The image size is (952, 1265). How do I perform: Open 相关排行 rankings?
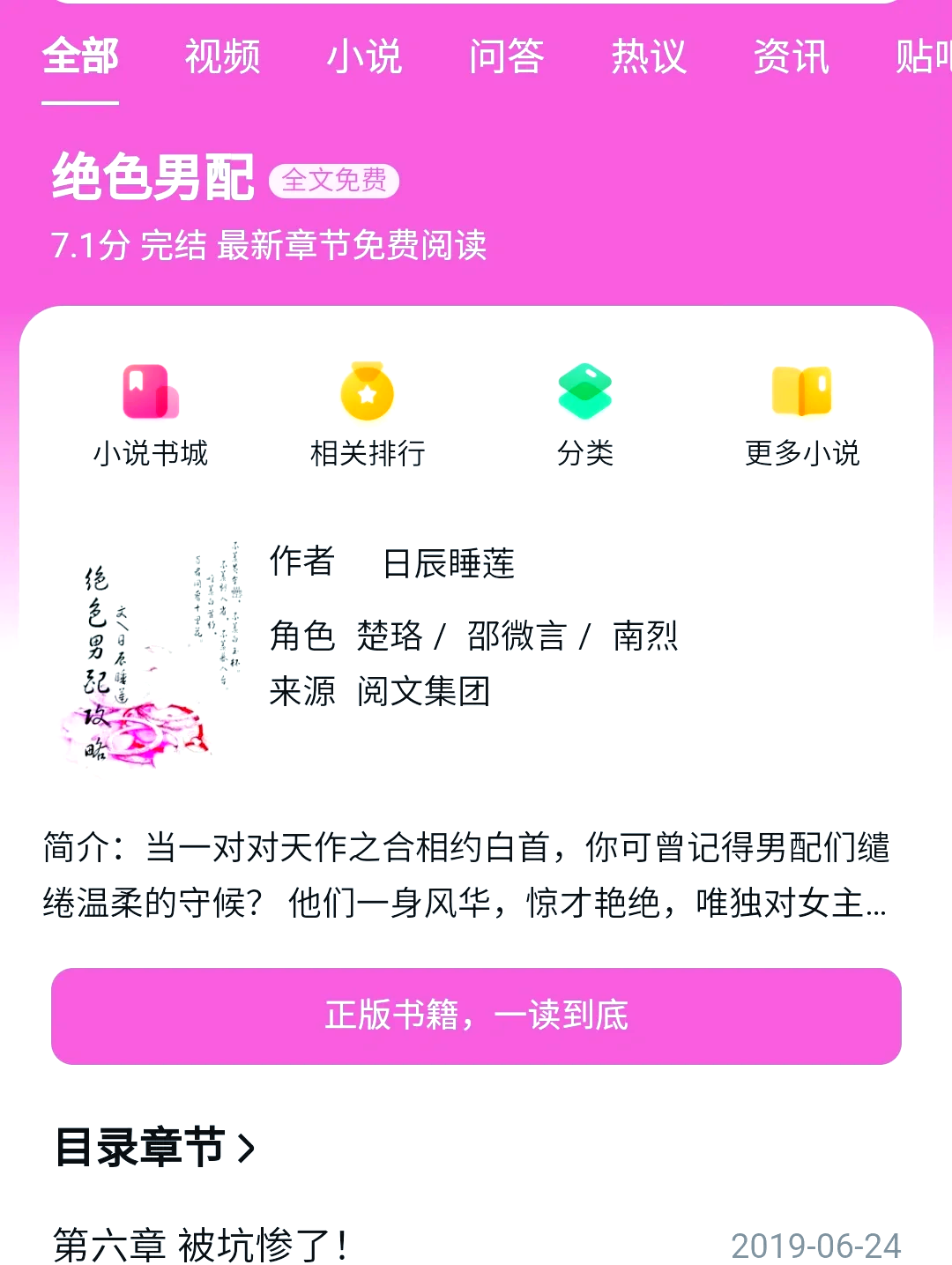(368, 414)
